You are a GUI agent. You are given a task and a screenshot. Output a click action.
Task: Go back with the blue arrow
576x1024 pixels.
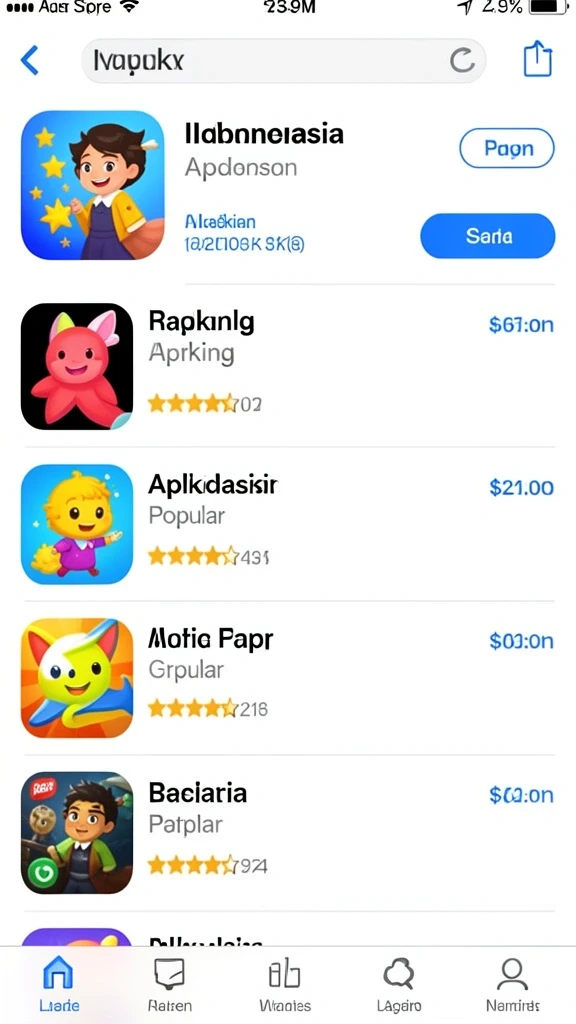pos(30,61)
